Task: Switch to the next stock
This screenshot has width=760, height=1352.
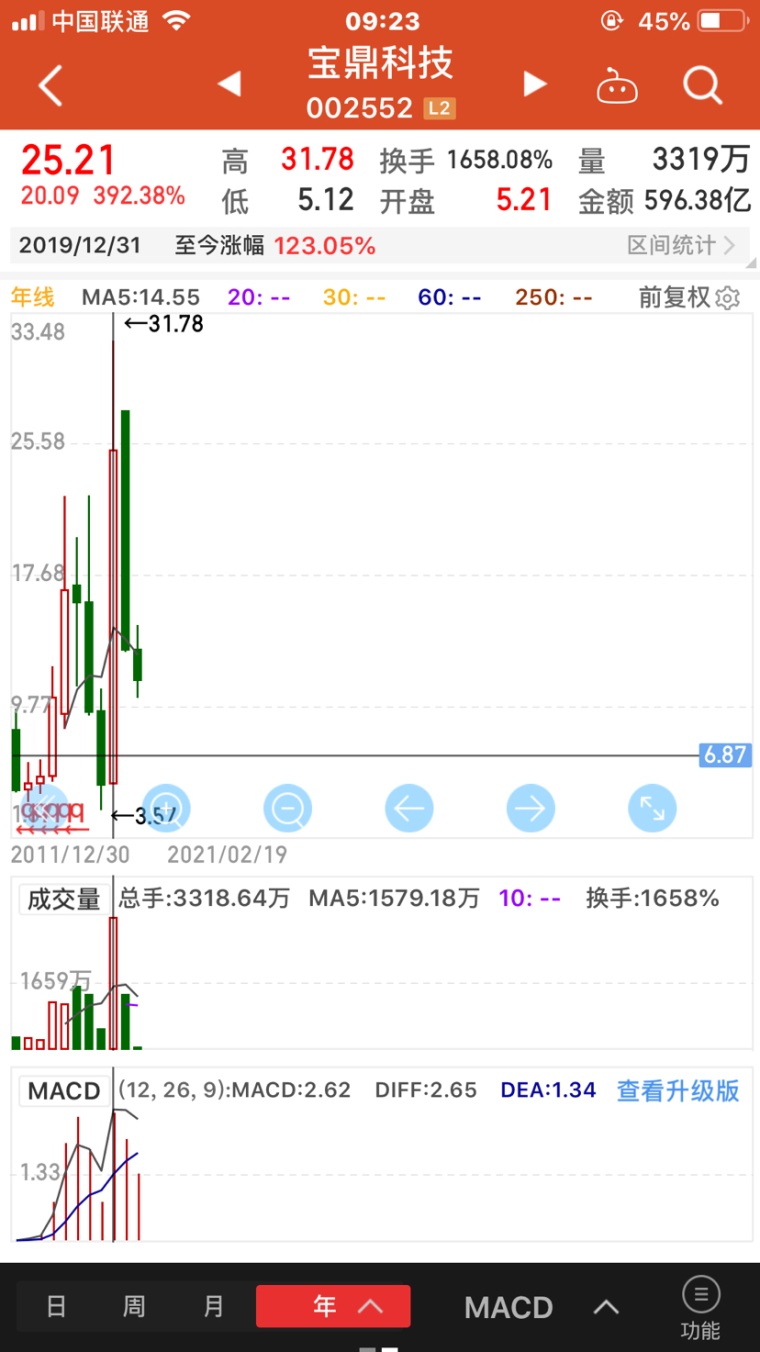Action: (x=535, y=85)
